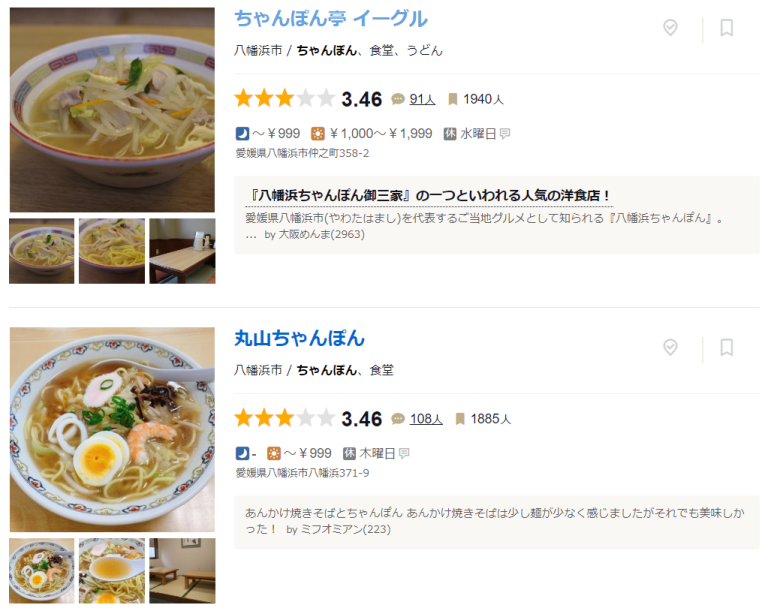768x611 pixels.
Task: Mark 丸山ちゃんぽん as visited
Action: tap(671, 347)
